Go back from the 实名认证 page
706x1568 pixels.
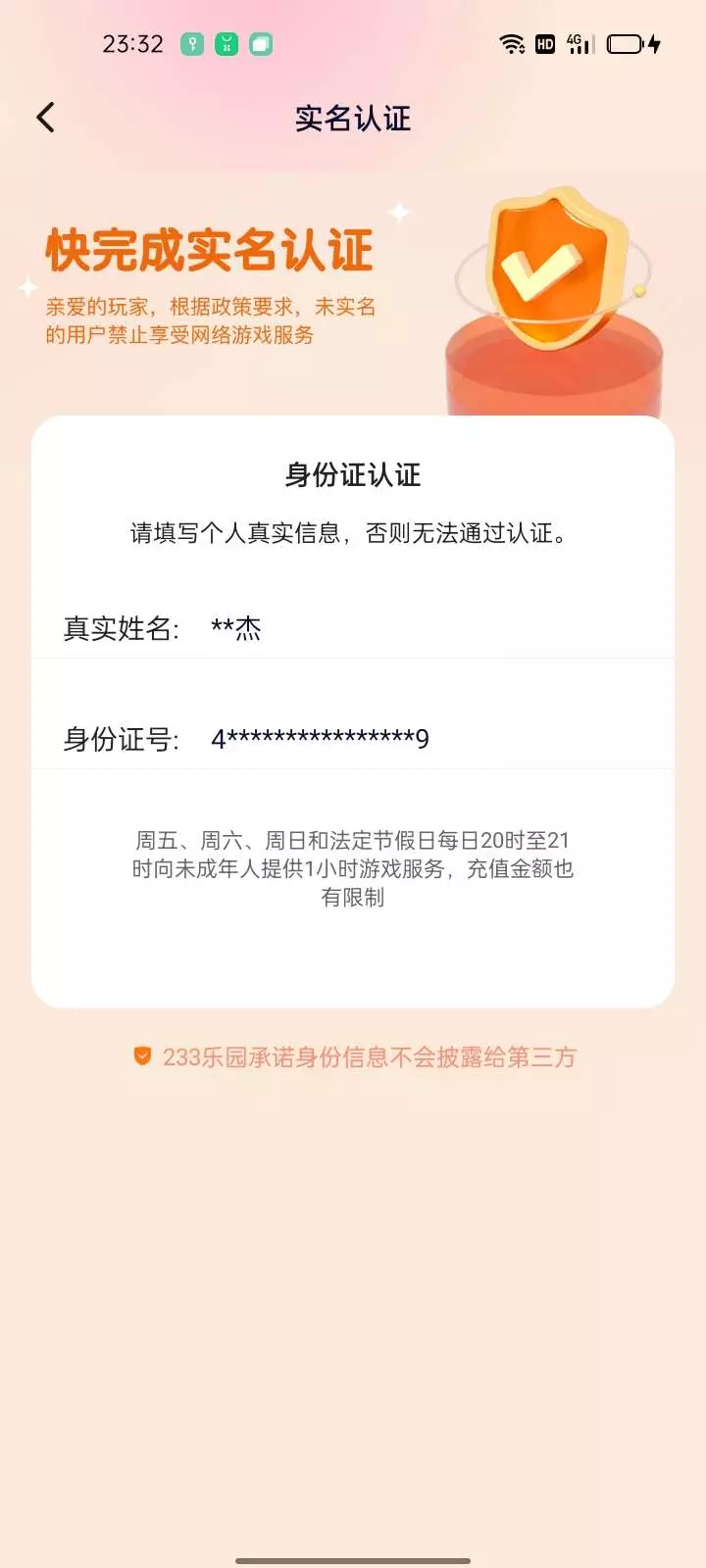tap(45, 118)
